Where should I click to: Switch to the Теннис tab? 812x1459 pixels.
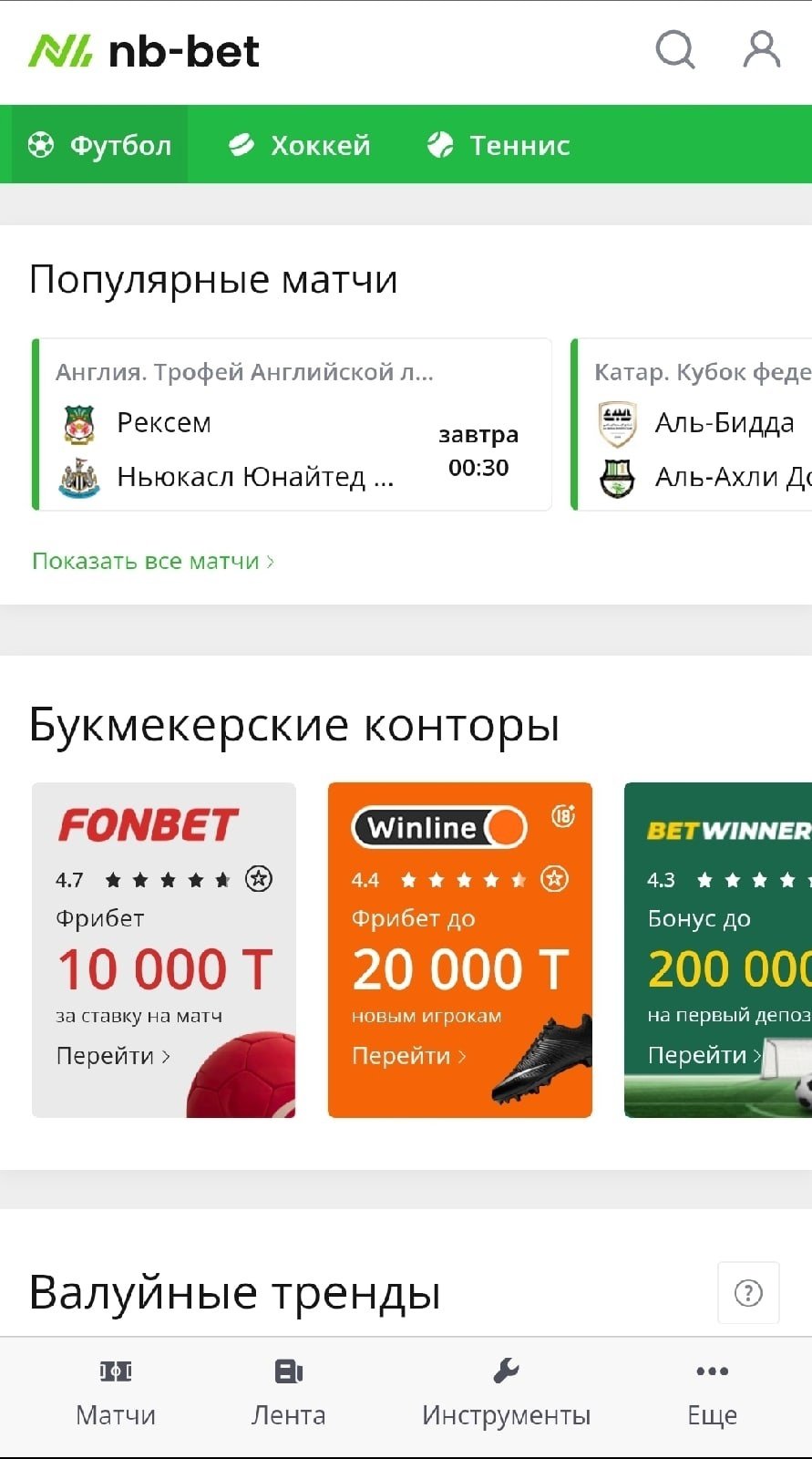(x=499, y=145)
